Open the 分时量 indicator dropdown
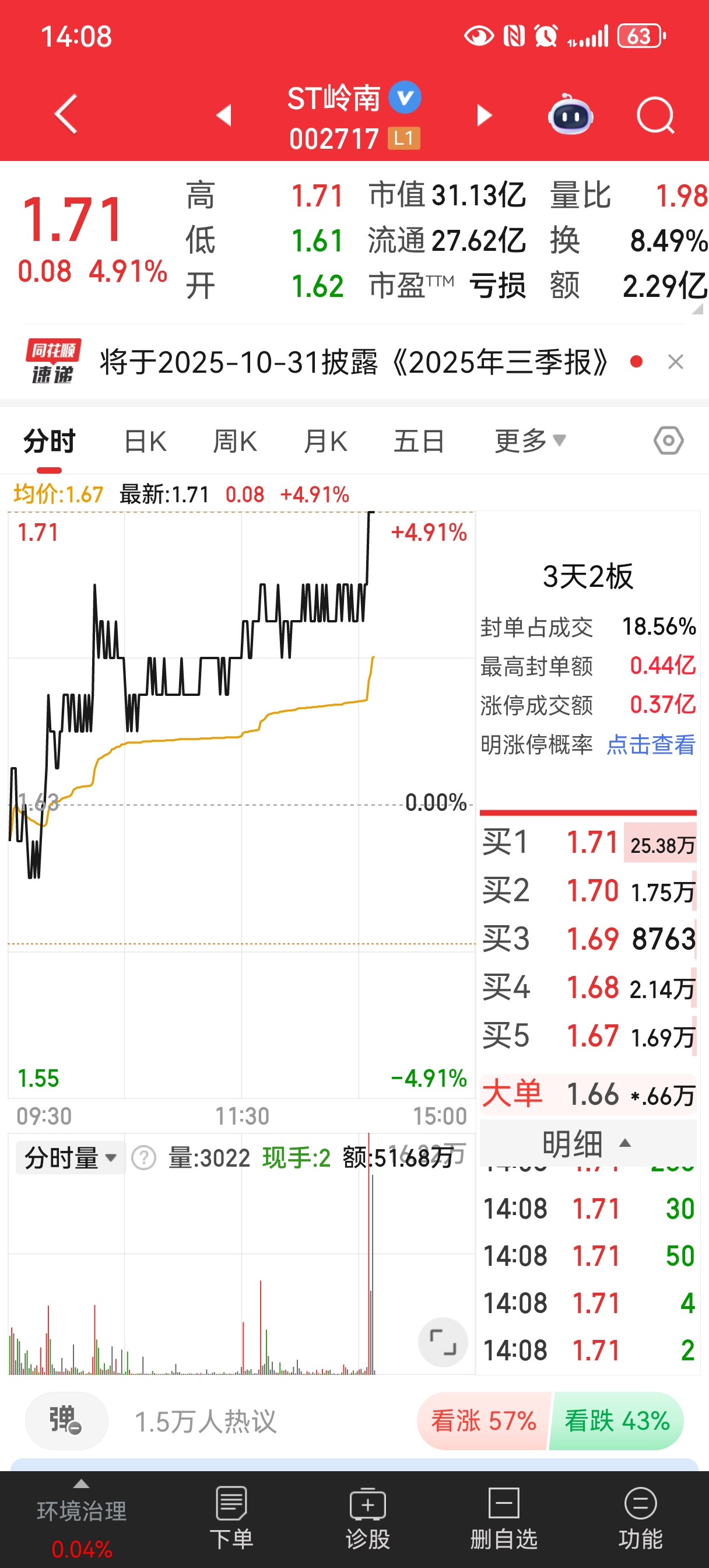This screenshot has height=1568, width=709. tap(70, 1158)
